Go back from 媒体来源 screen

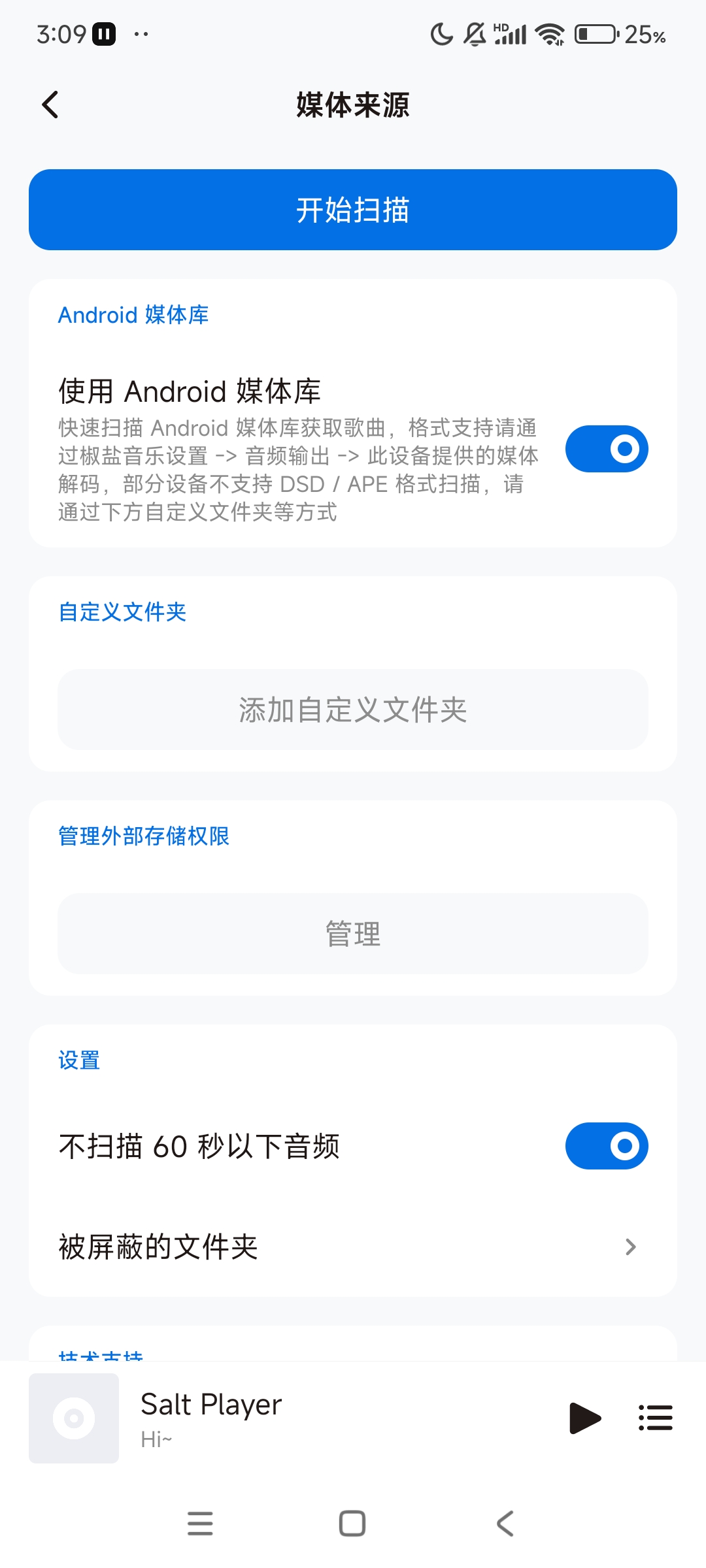pos(50,105)
